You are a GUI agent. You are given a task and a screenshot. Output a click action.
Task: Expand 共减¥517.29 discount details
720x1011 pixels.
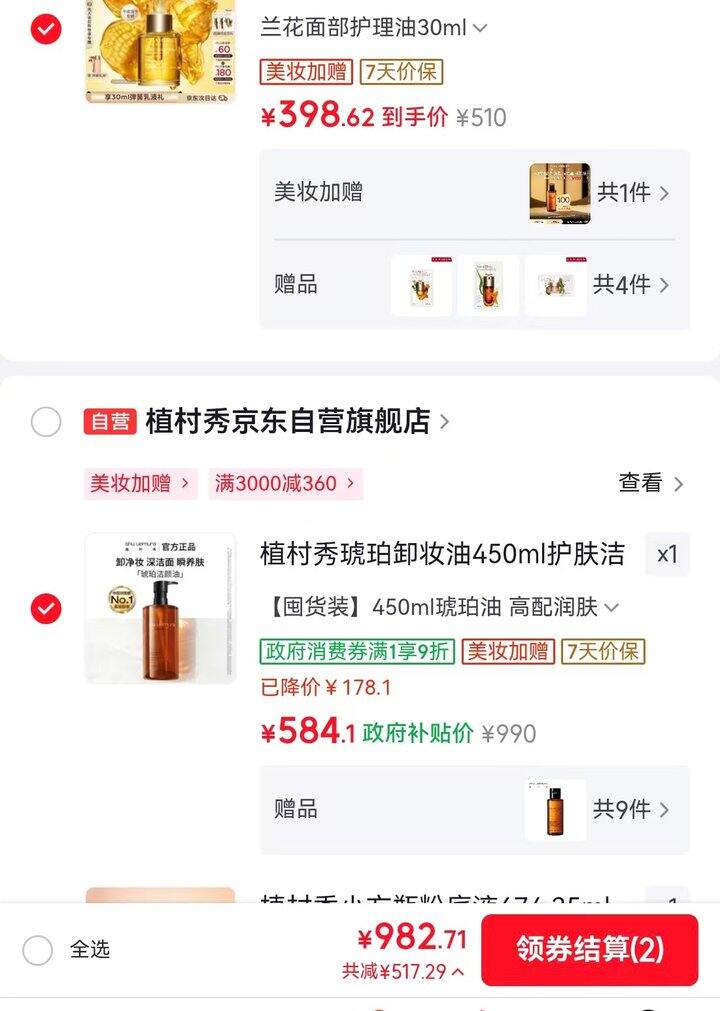[x=403, y=971]
